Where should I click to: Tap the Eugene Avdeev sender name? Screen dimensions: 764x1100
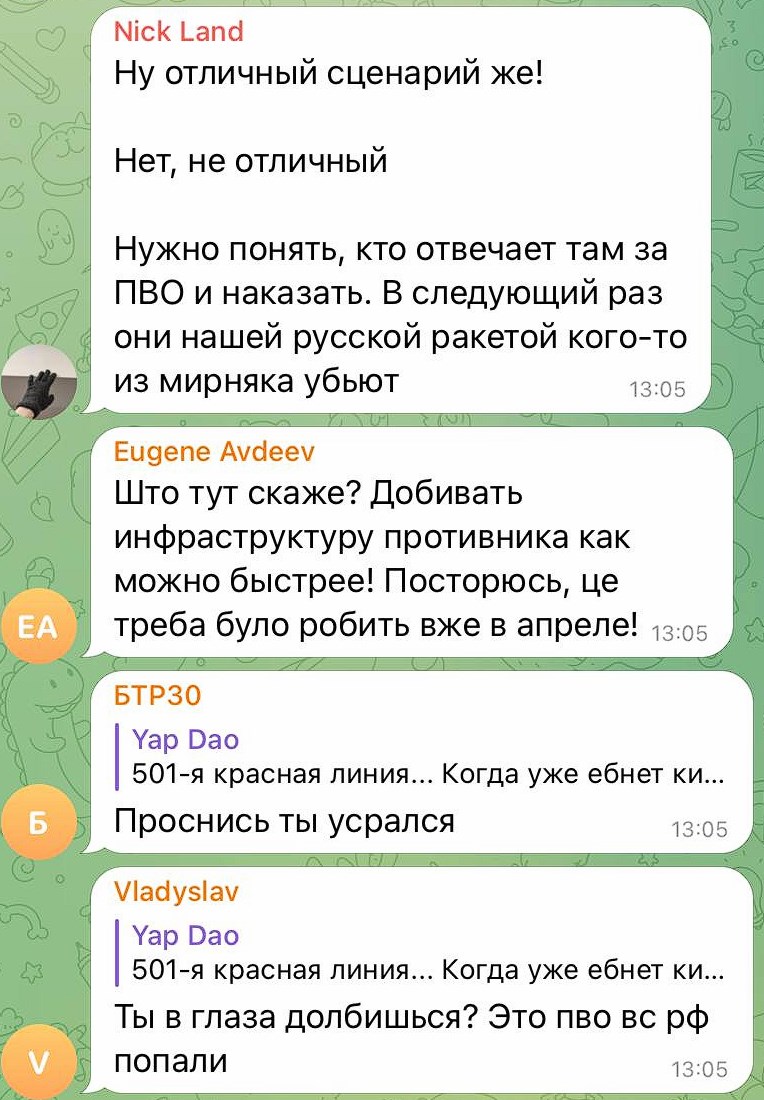click(x=214, y=452)
